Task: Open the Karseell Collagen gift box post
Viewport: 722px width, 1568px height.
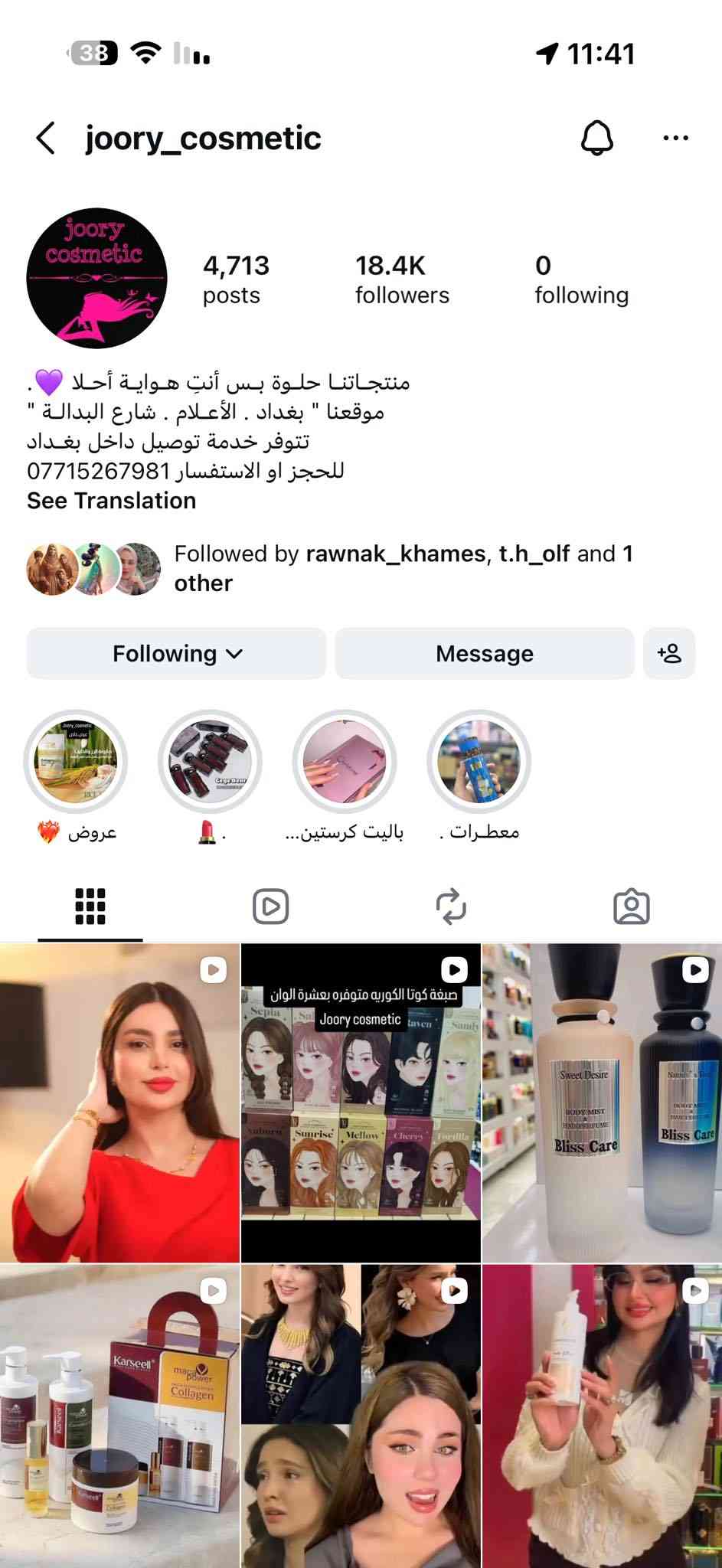Action: coord(119,1416)
